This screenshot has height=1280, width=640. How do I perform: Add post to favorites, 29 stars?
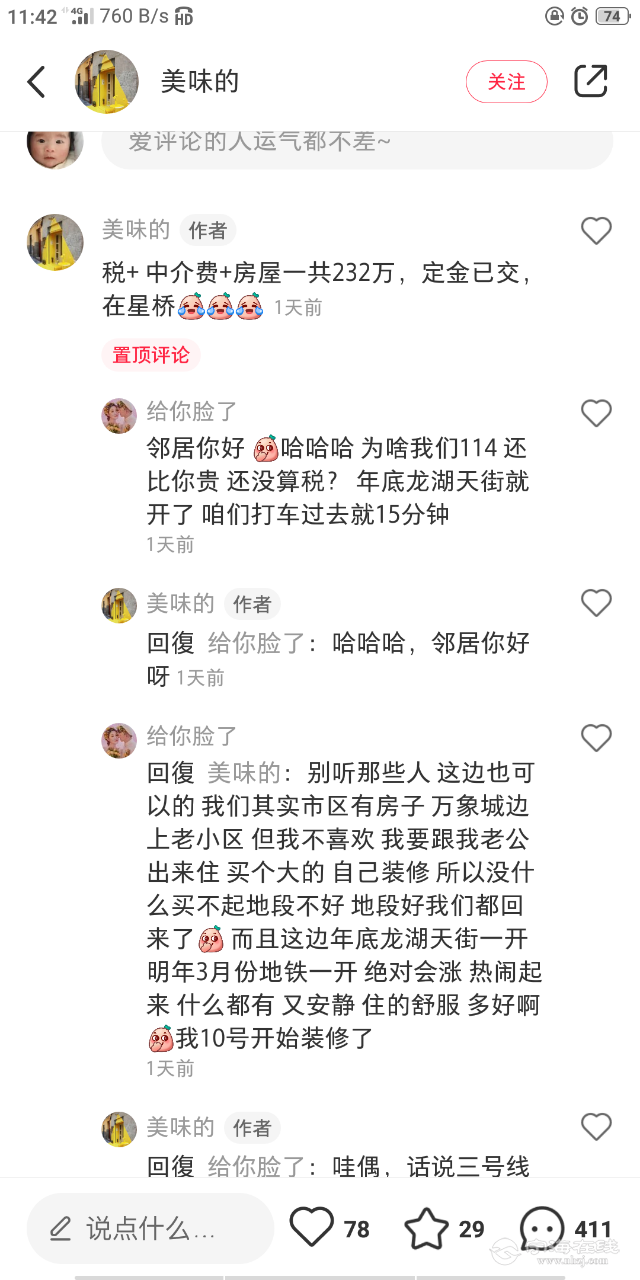tap(427, 1228)
